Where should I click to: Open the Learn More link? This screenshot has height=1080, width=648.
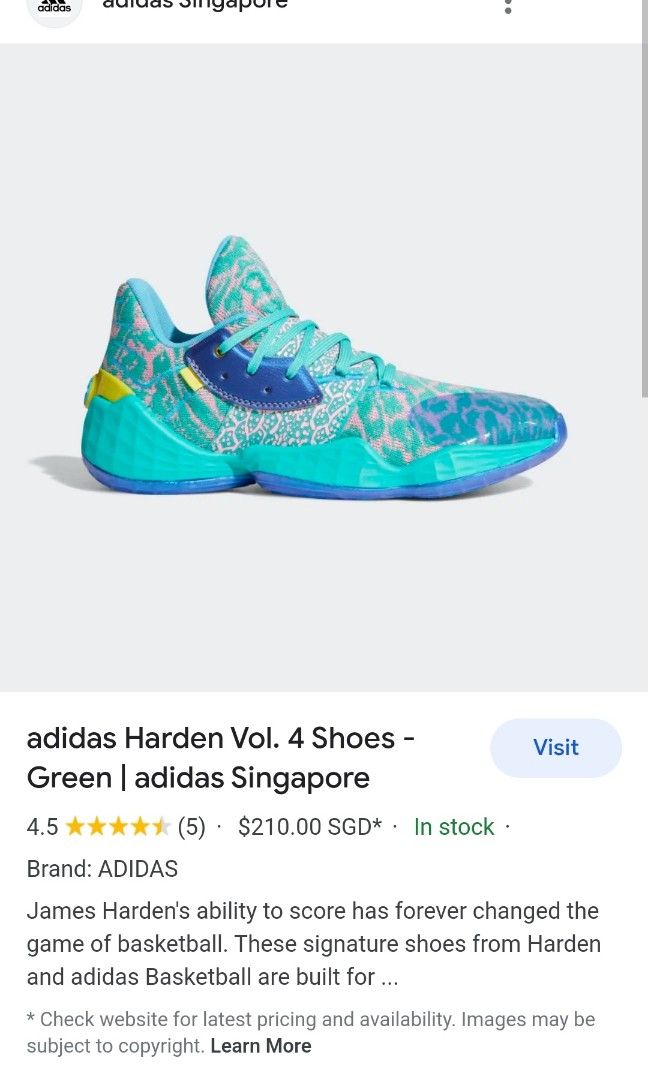261,1046
